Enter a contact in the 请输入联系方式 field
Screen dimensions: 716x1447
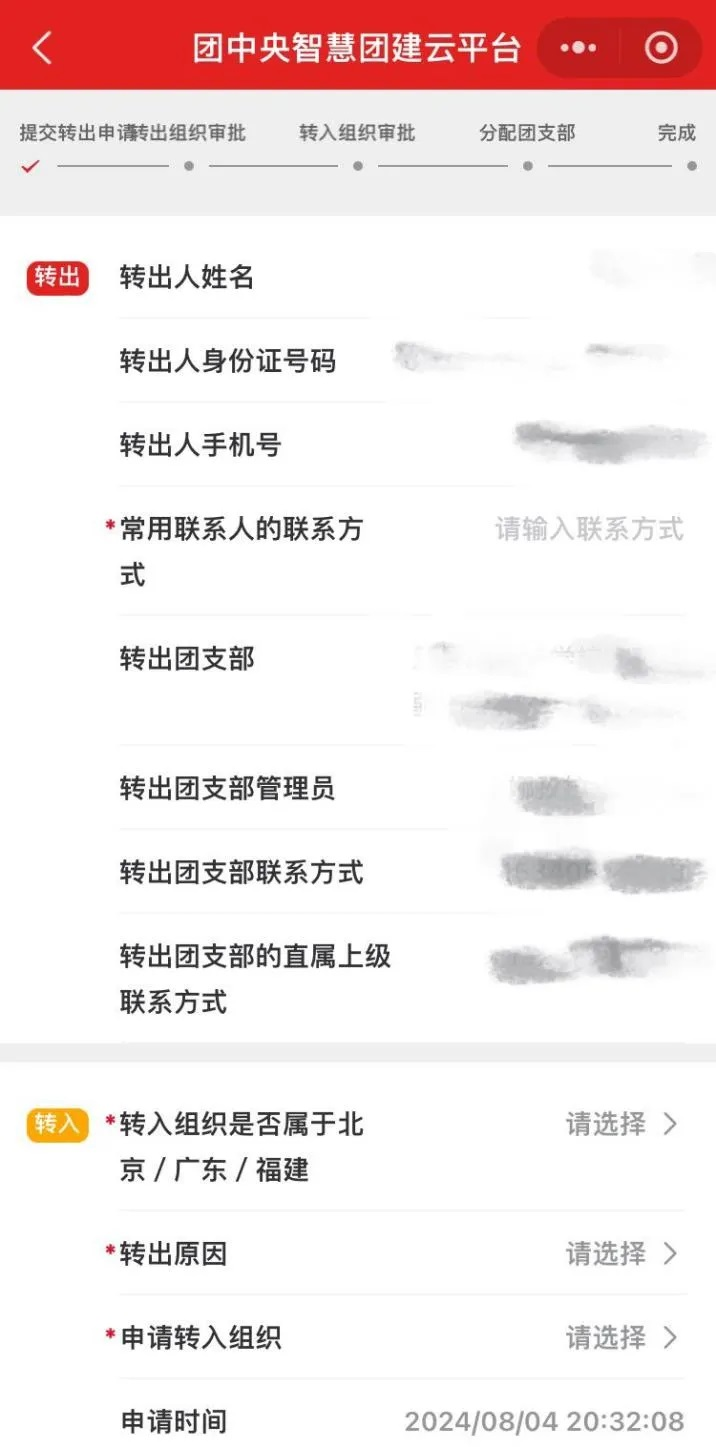(588, 529)
